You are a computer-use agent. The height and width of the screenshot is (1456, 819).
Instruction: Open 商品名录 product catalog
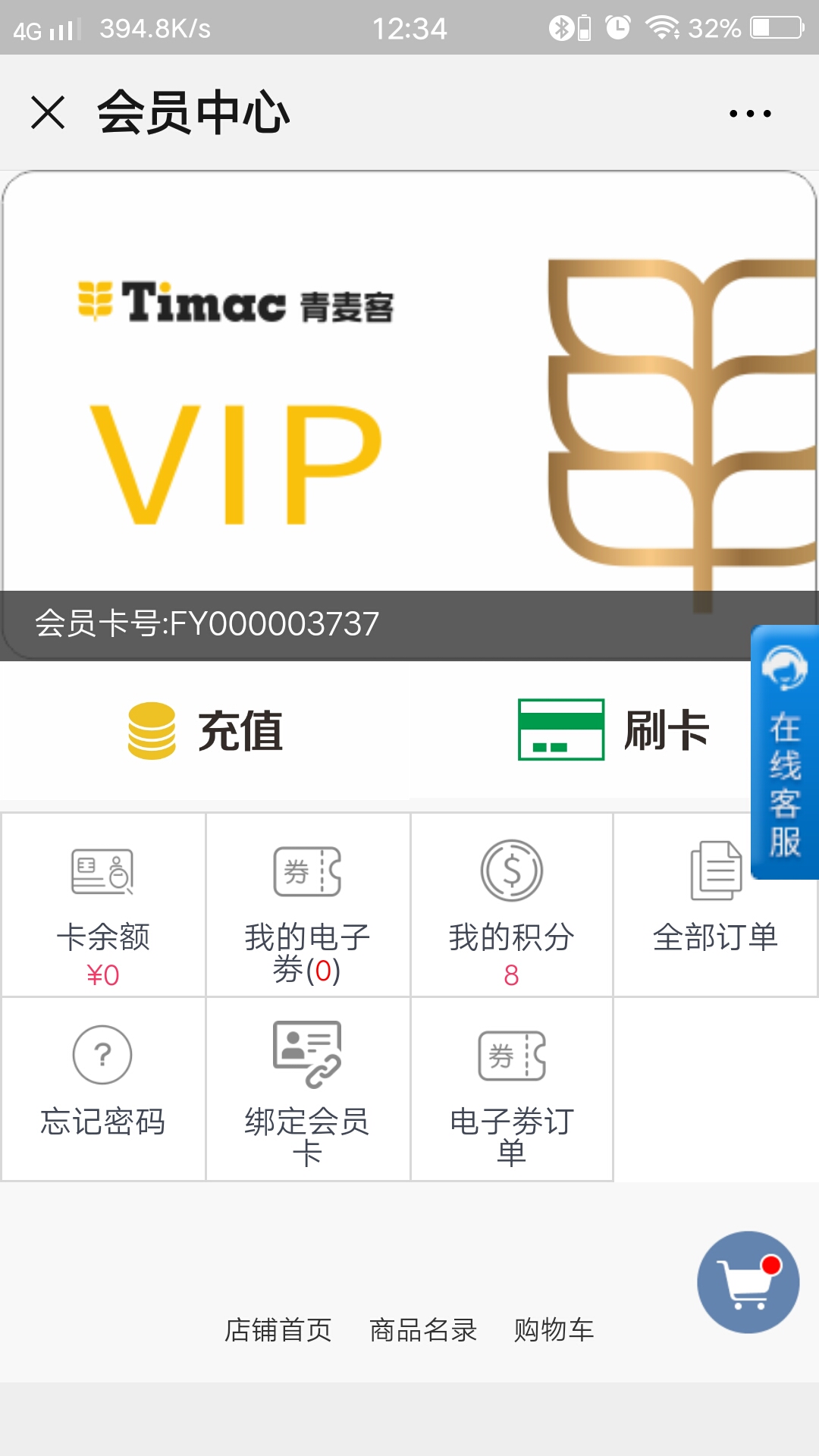click(423, 1329)
